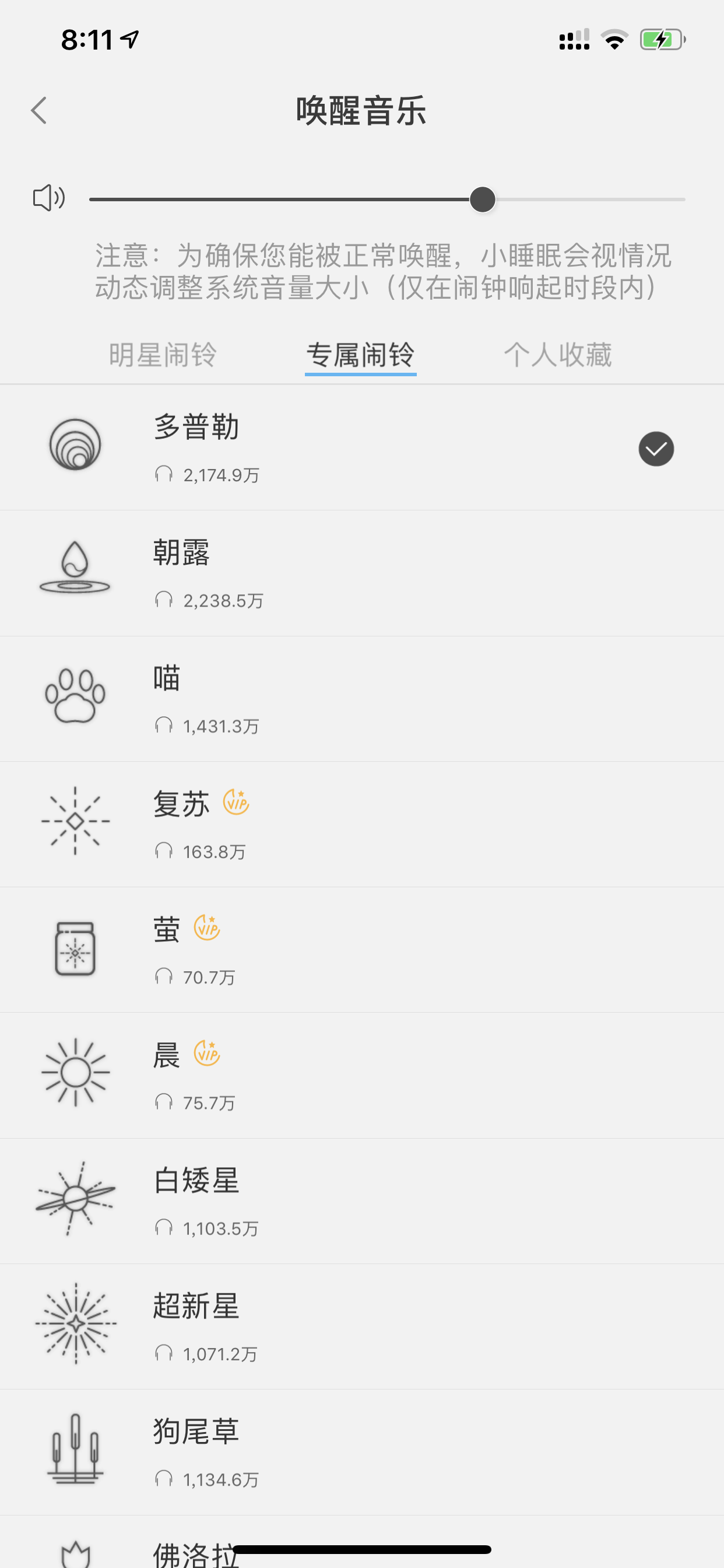Go back from 唤醒音乐 screen
The width and height of the screenshot is (724, 1568).
coord(39,110)
